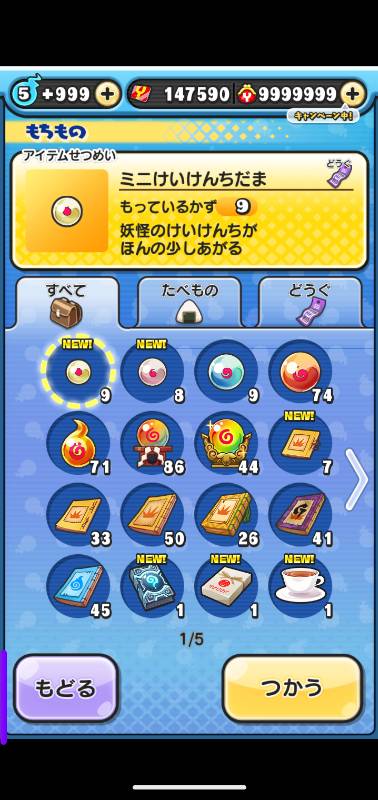This screenshot has height=800, width=378.
Task: Switch to the どうぐ tab
Action: point(310,302)
